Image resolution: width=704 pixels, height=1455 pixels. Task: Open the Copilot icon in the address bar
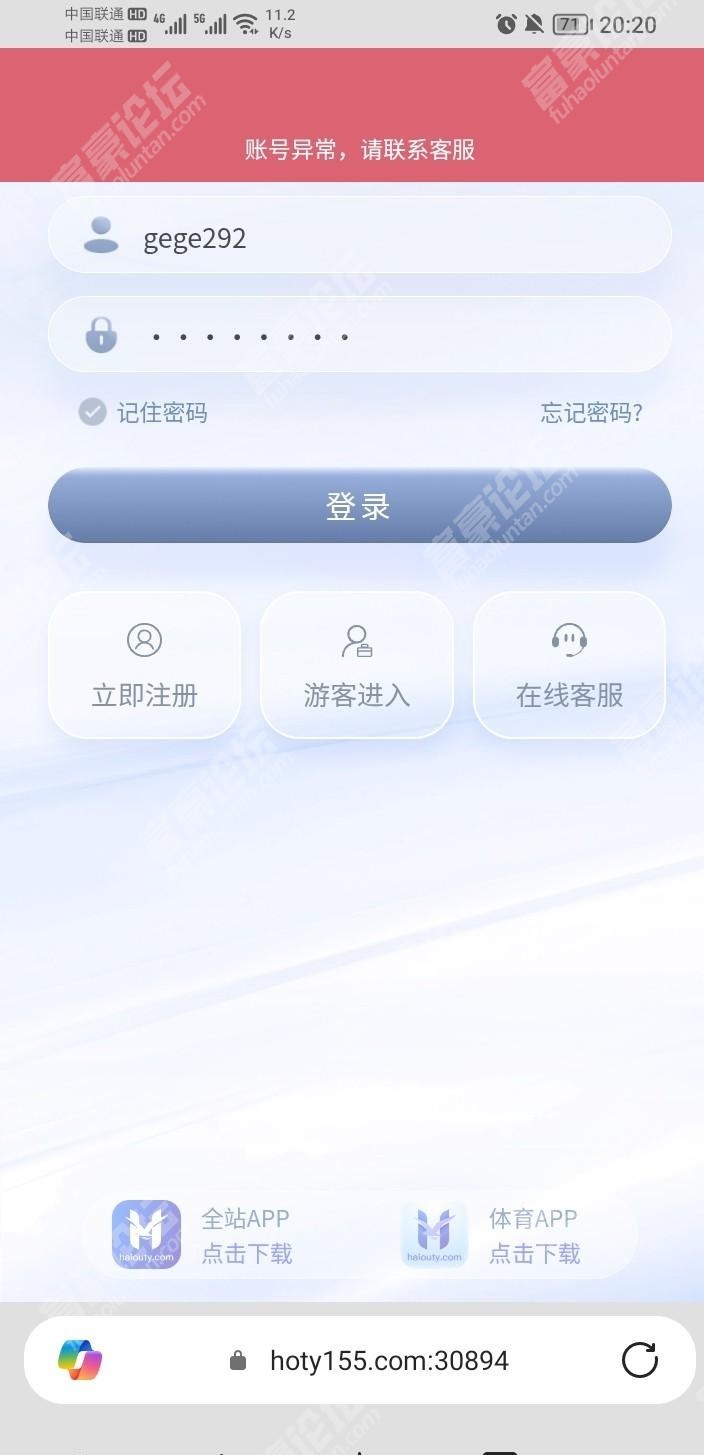(x=80, y=1360)
